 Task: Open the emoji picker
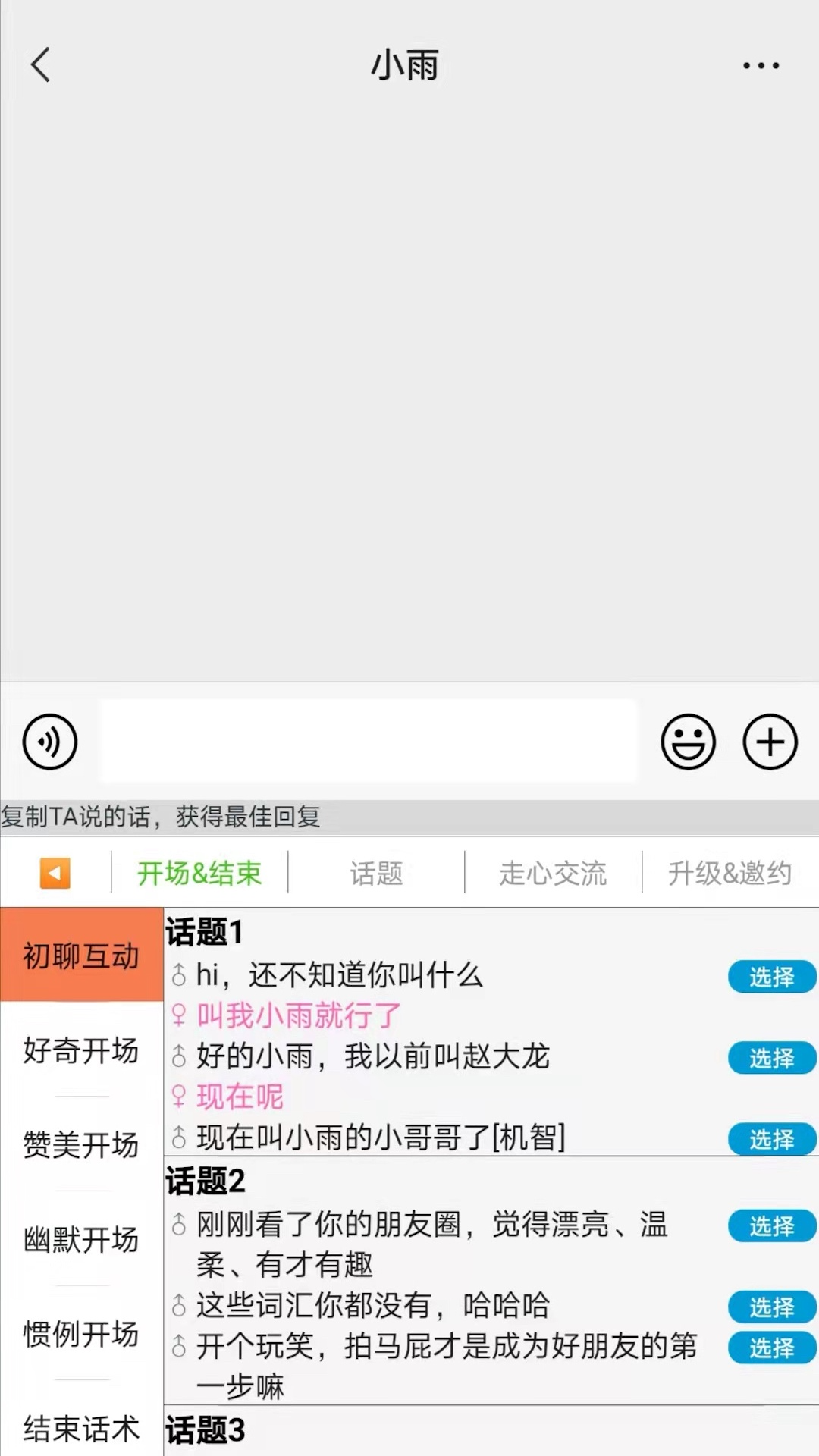(x=689, y=742)
